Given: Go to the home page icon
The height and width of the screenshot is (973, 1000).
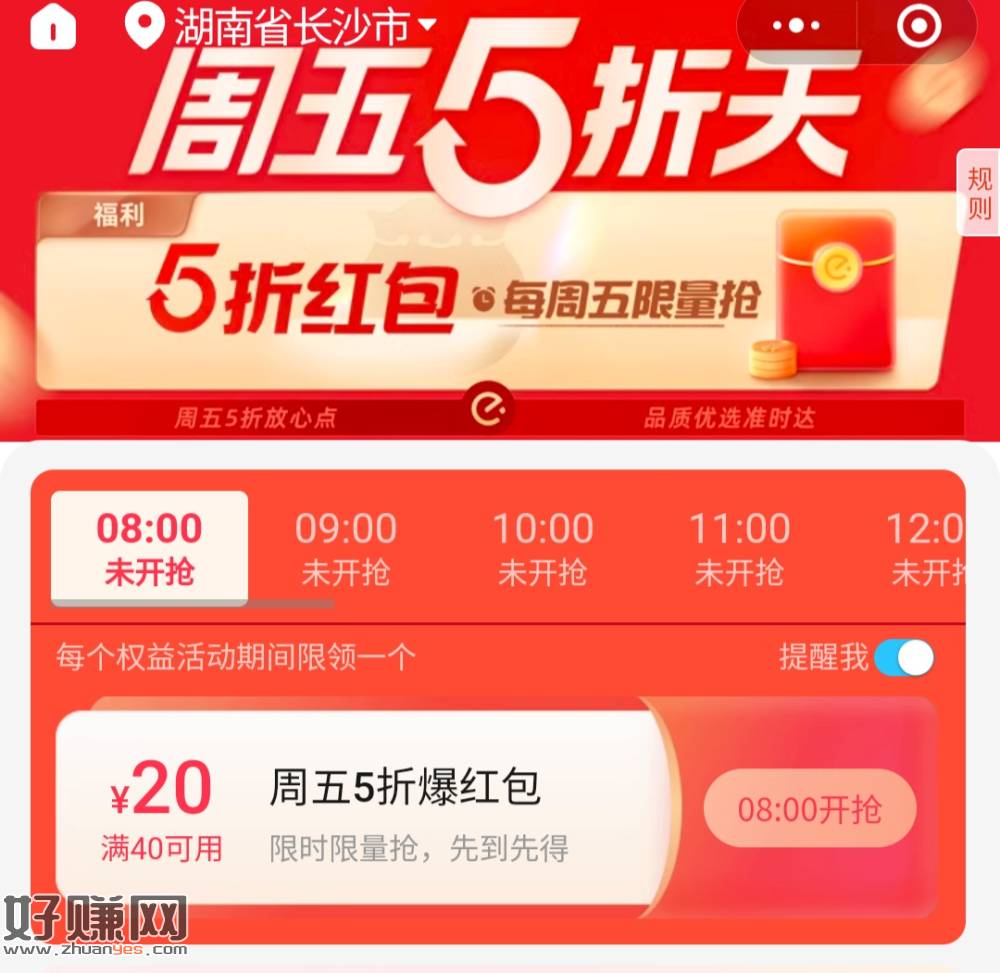Looking at the screenshot, I should (54, 26).
